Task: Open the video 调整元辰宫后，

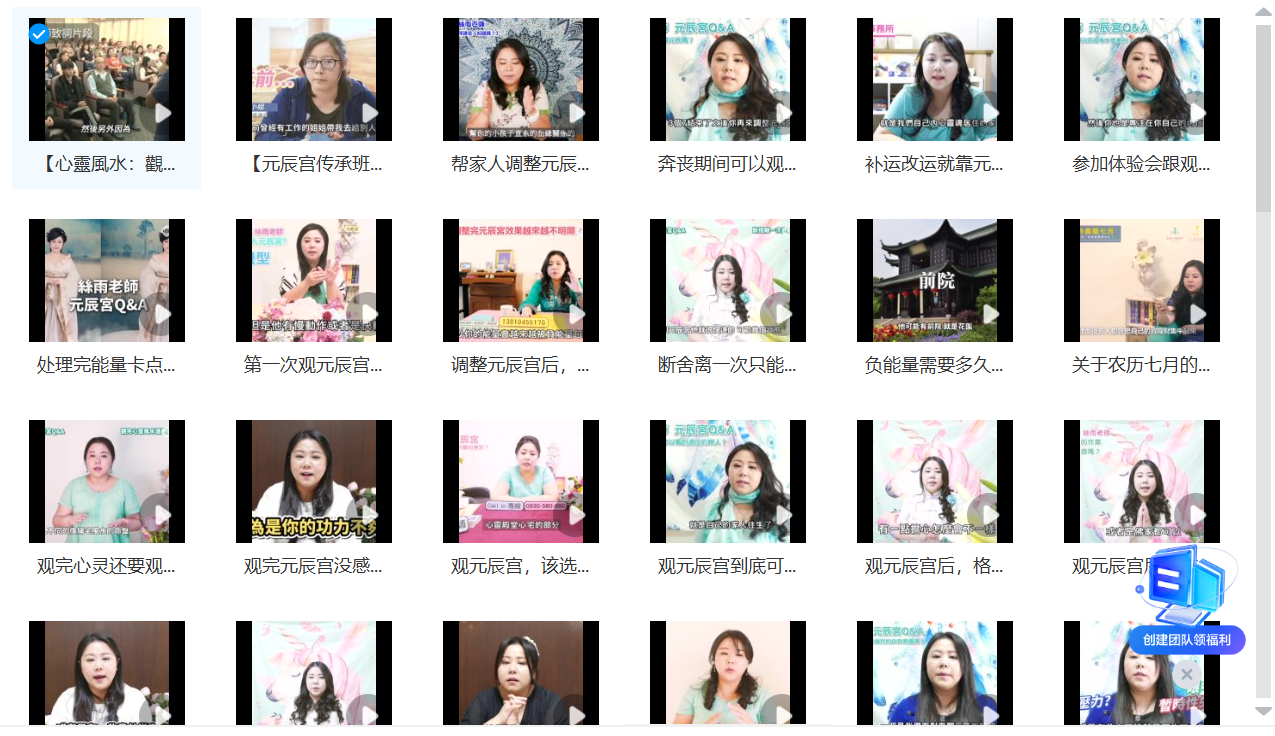Action: click(520, 281)
